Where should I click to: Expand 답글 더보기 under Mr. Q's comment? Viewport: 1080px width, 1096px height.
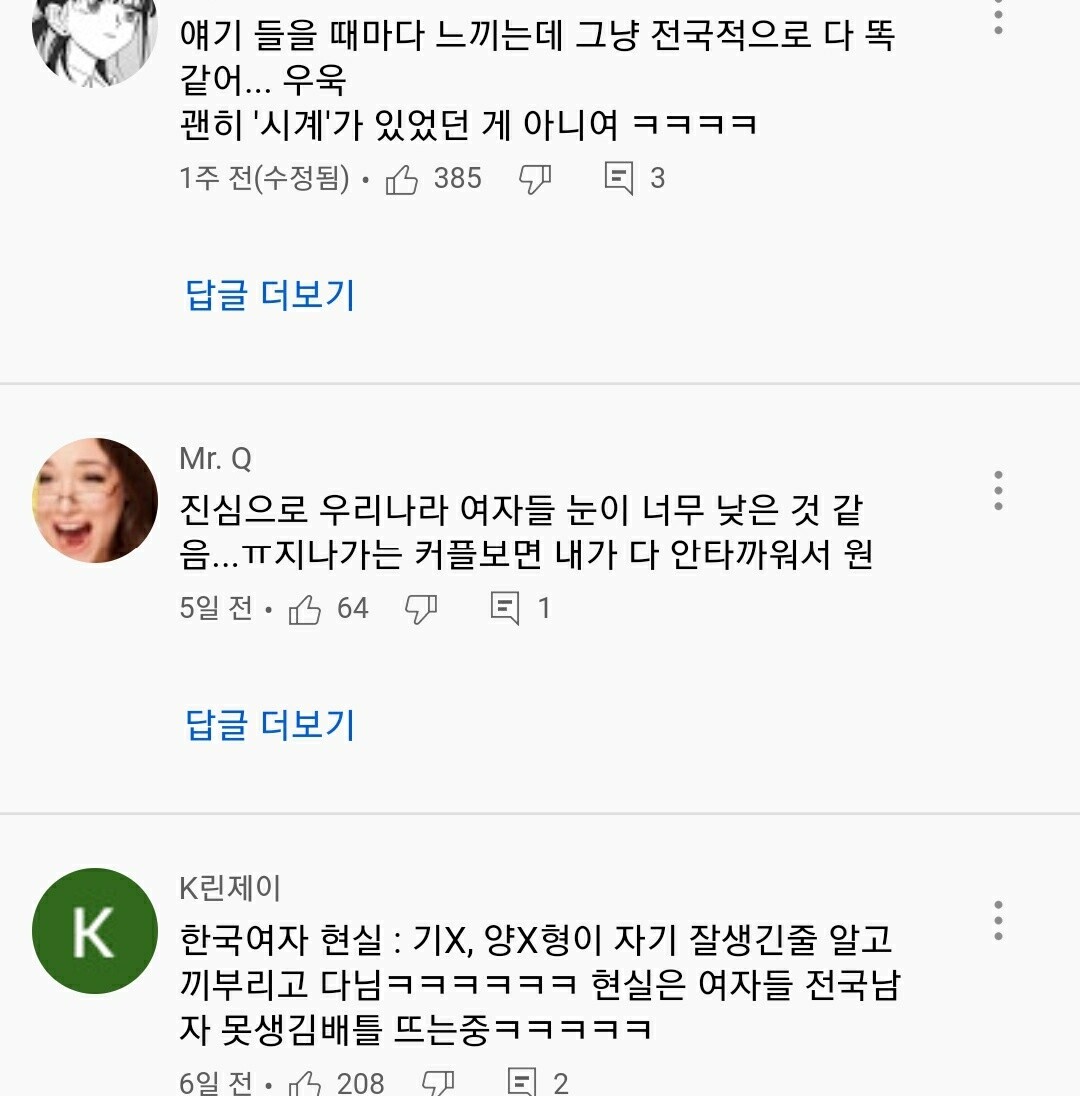[x=270, y=725]
